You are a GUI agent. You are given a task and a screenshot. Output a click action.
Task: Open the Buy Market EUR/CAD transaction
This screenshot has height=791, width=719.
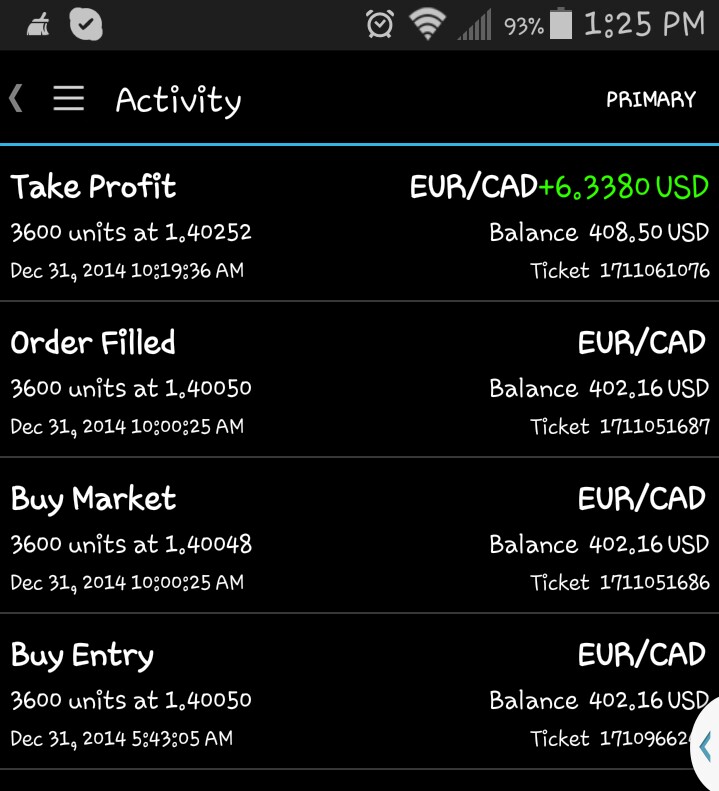coord(359,539)
